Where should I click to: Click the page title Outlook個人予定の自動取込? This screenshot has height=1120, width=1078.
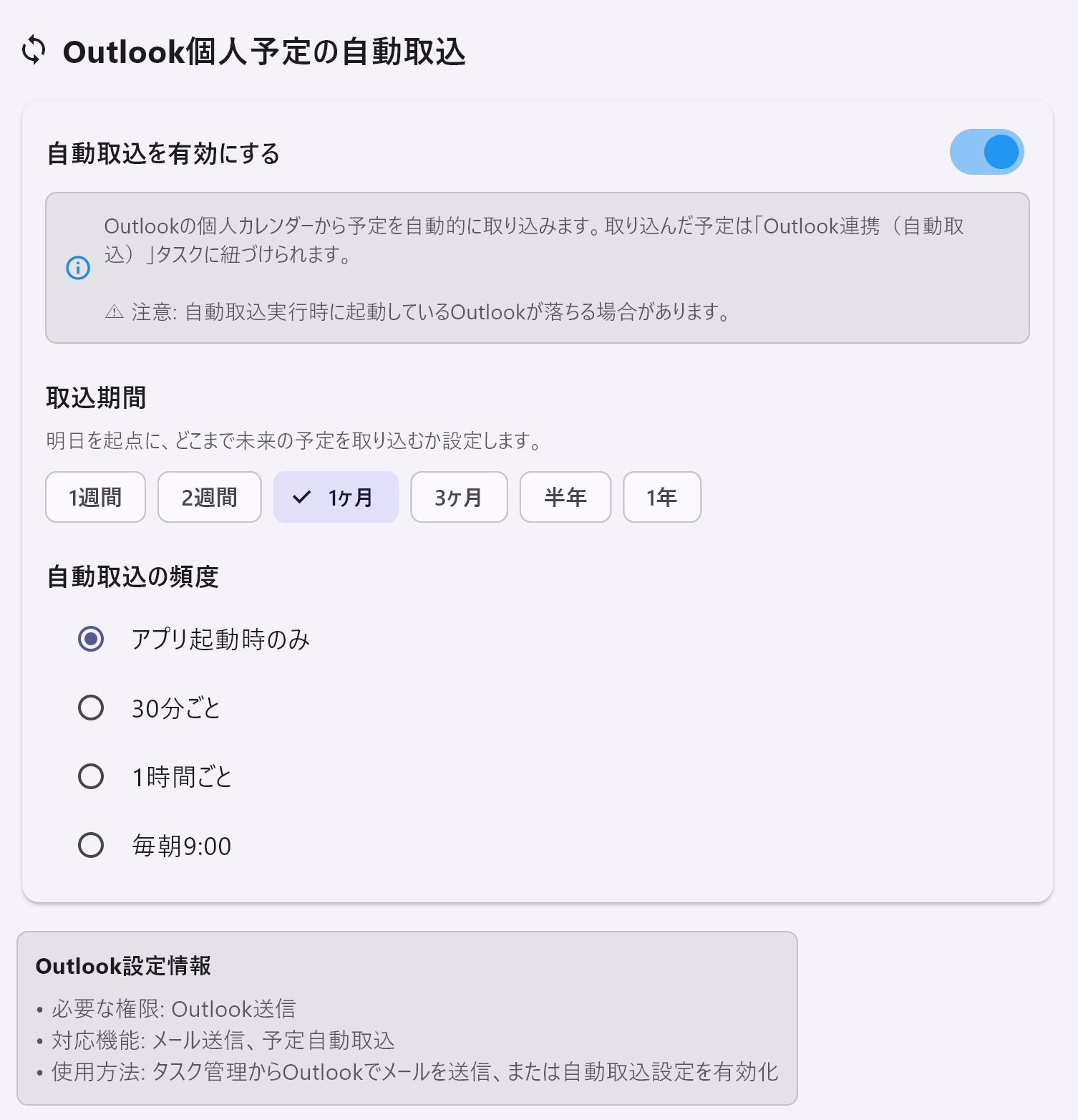[x=263, y=51]
